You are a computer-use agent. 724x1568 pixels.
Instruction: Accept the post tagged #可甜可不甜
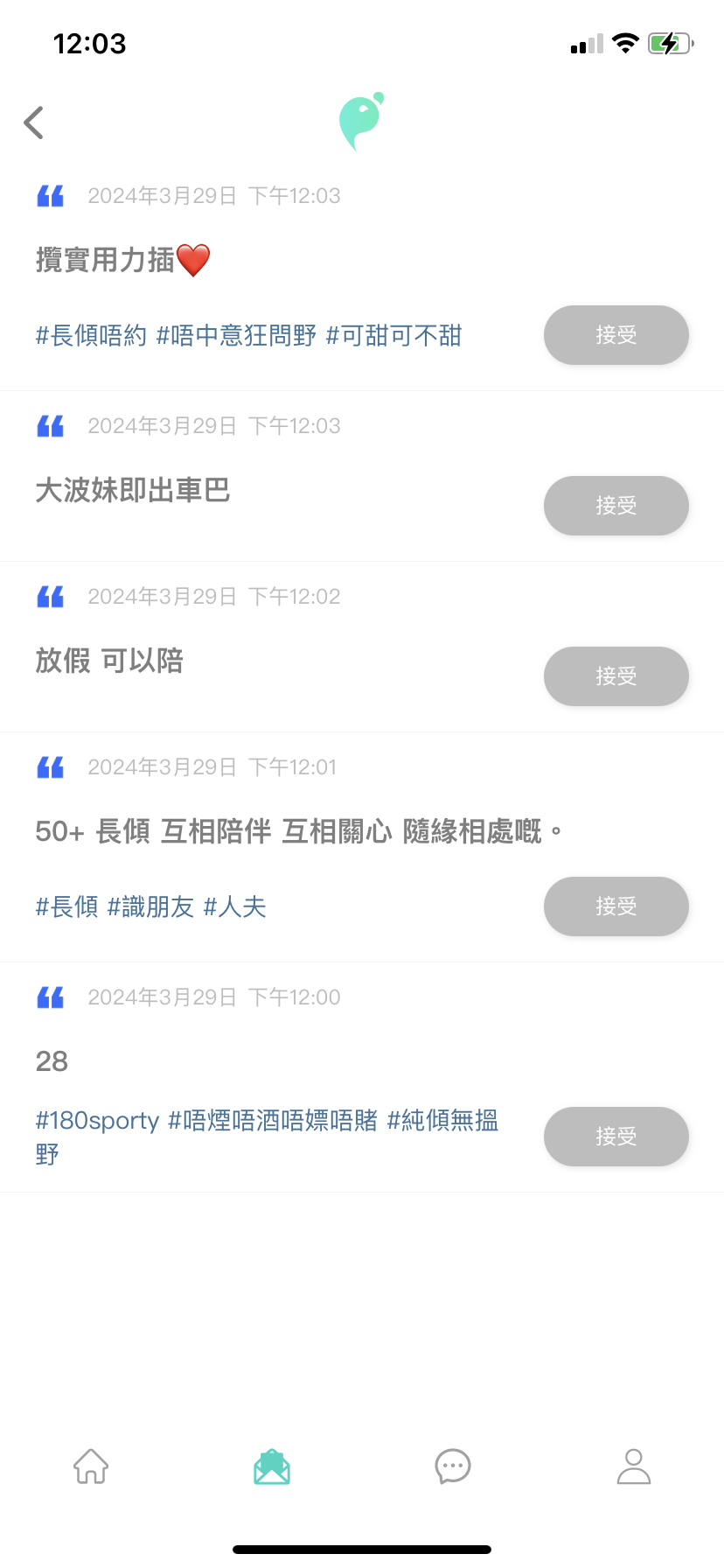tap(616, 335)
